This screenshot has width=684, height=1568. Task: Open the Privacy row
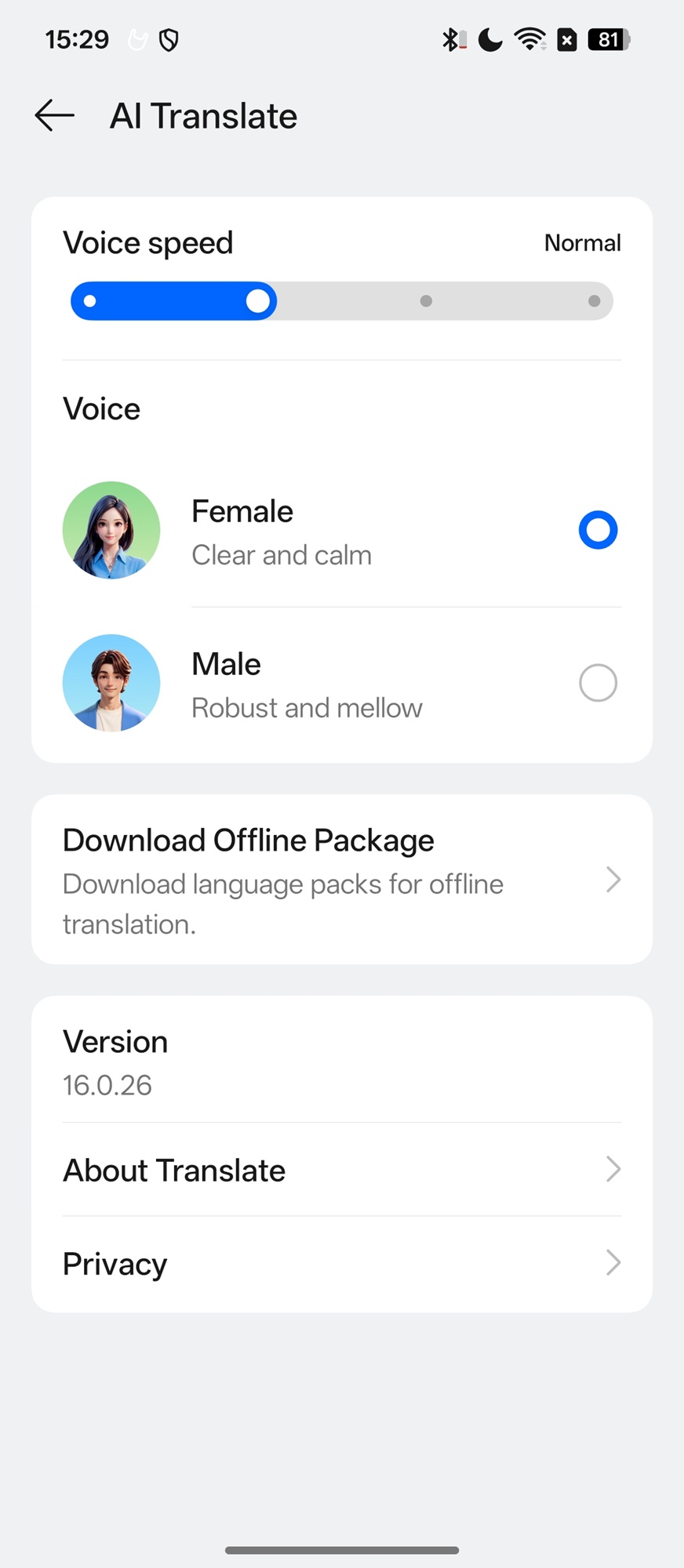click(342, 1264)
